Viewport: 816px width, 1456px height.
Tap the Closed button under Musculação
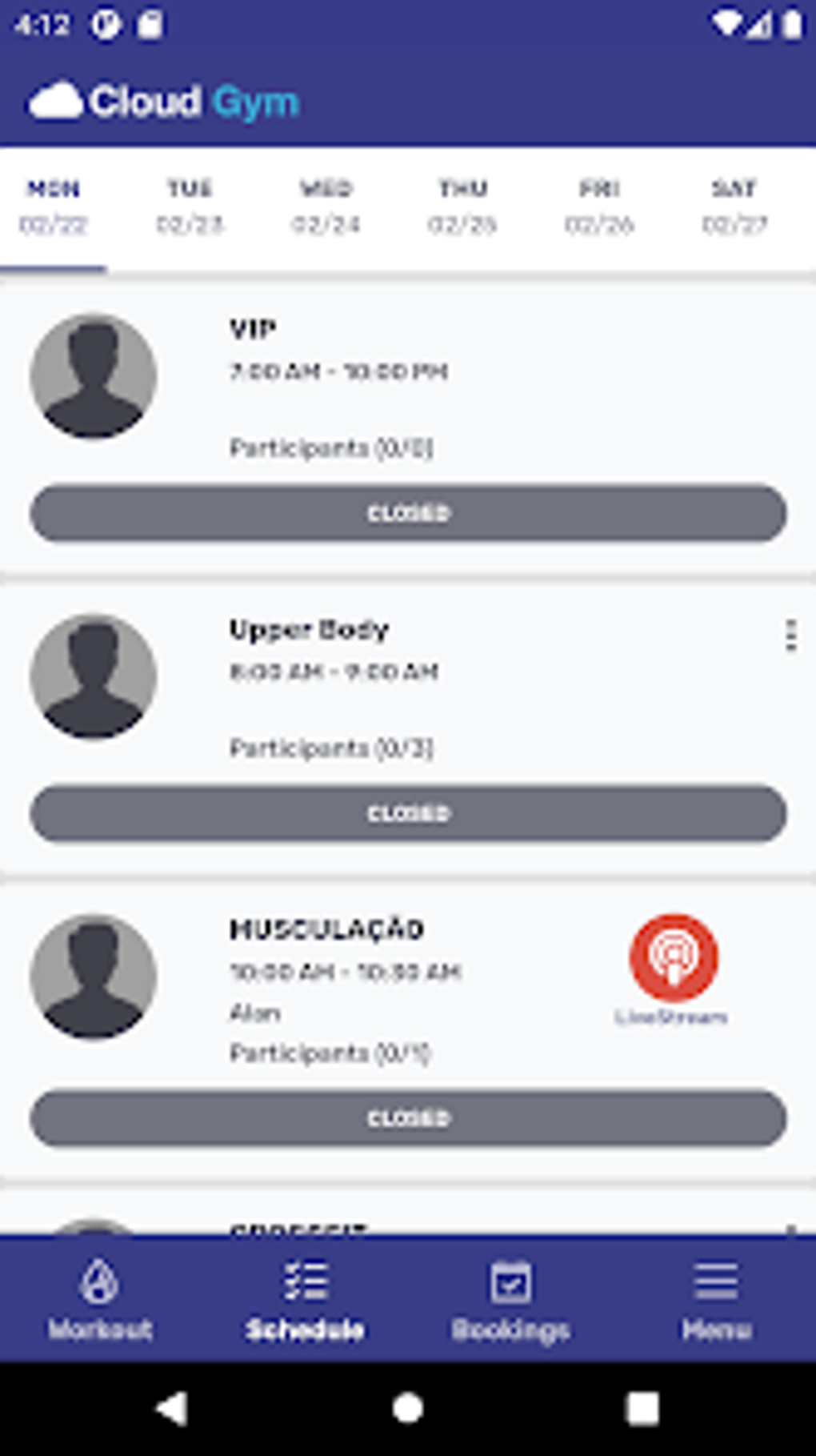pyautogui.click(x=408, y=1118)
